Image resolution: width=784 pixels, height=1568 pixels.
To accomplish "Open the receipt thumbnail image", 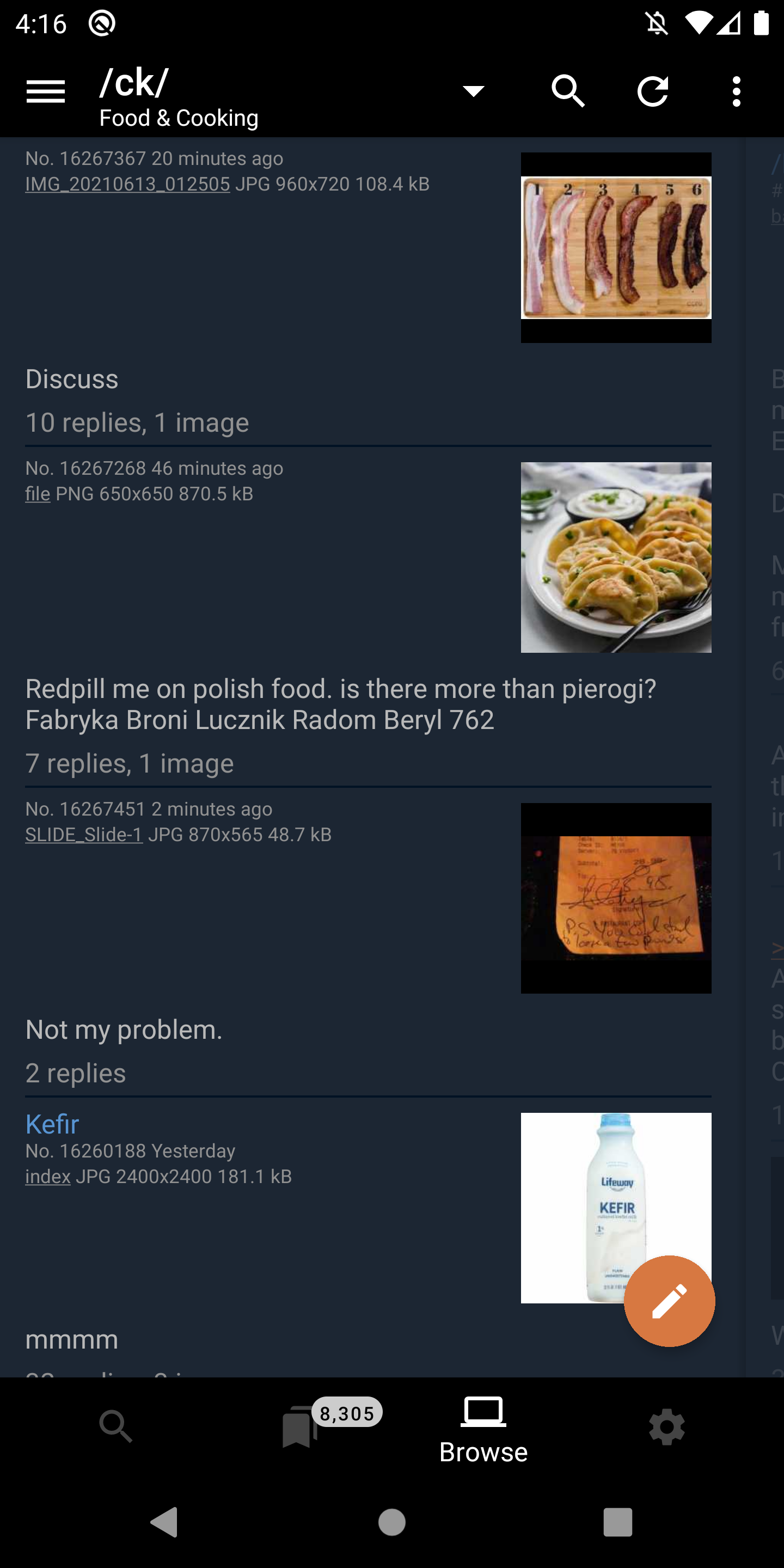I will (x=615, y=898).
